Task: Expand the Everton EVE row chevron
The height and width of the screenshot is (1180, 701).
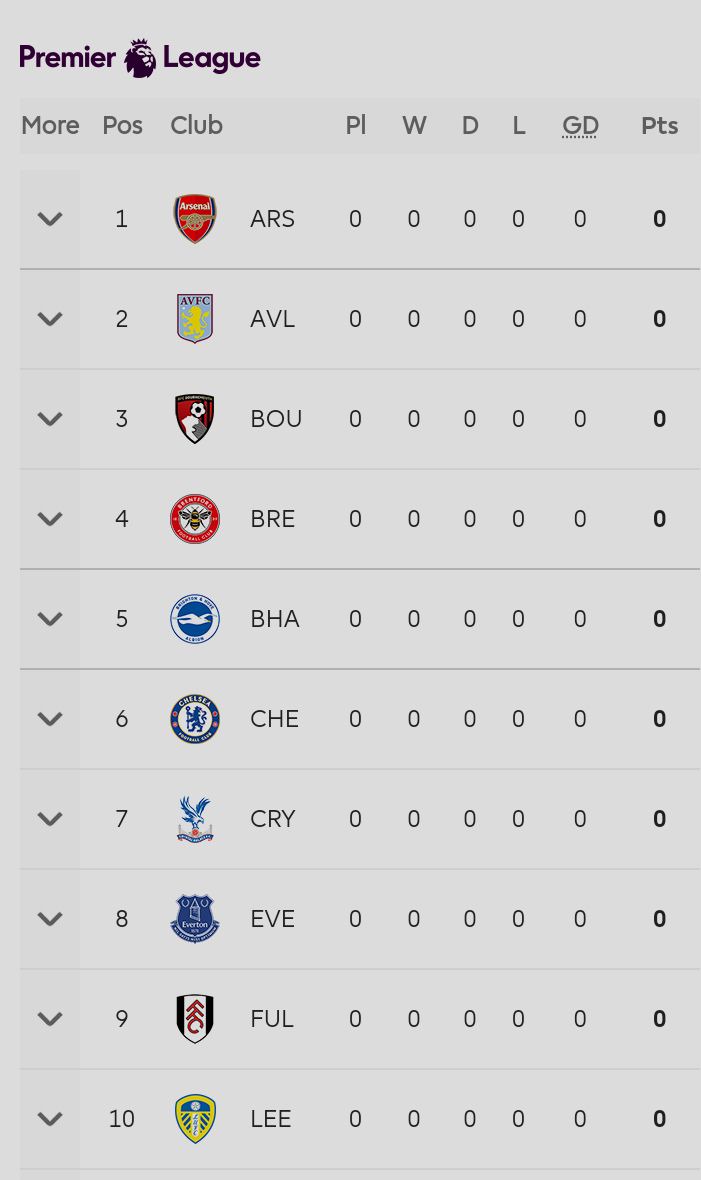Action: 50,919
